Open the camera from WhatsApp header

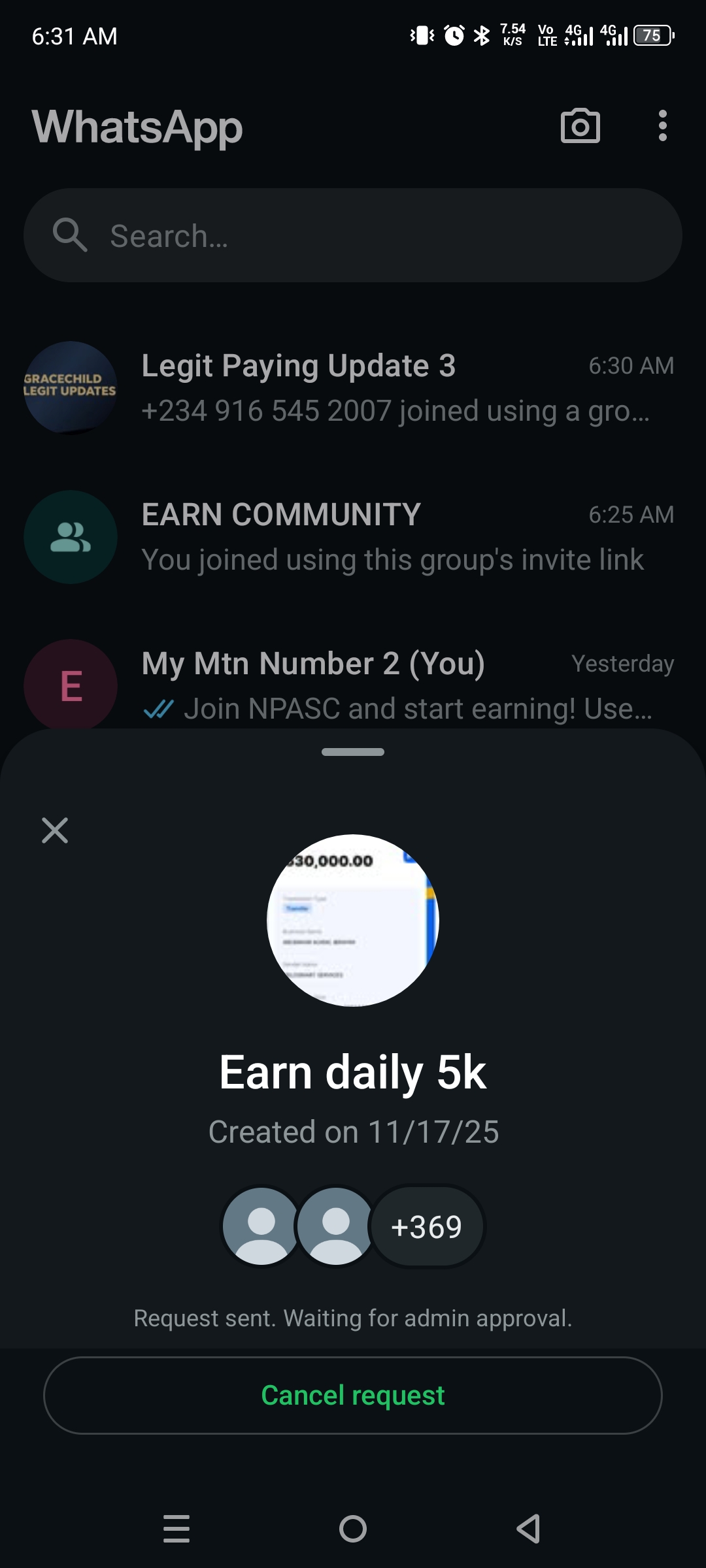click(580, 125)
